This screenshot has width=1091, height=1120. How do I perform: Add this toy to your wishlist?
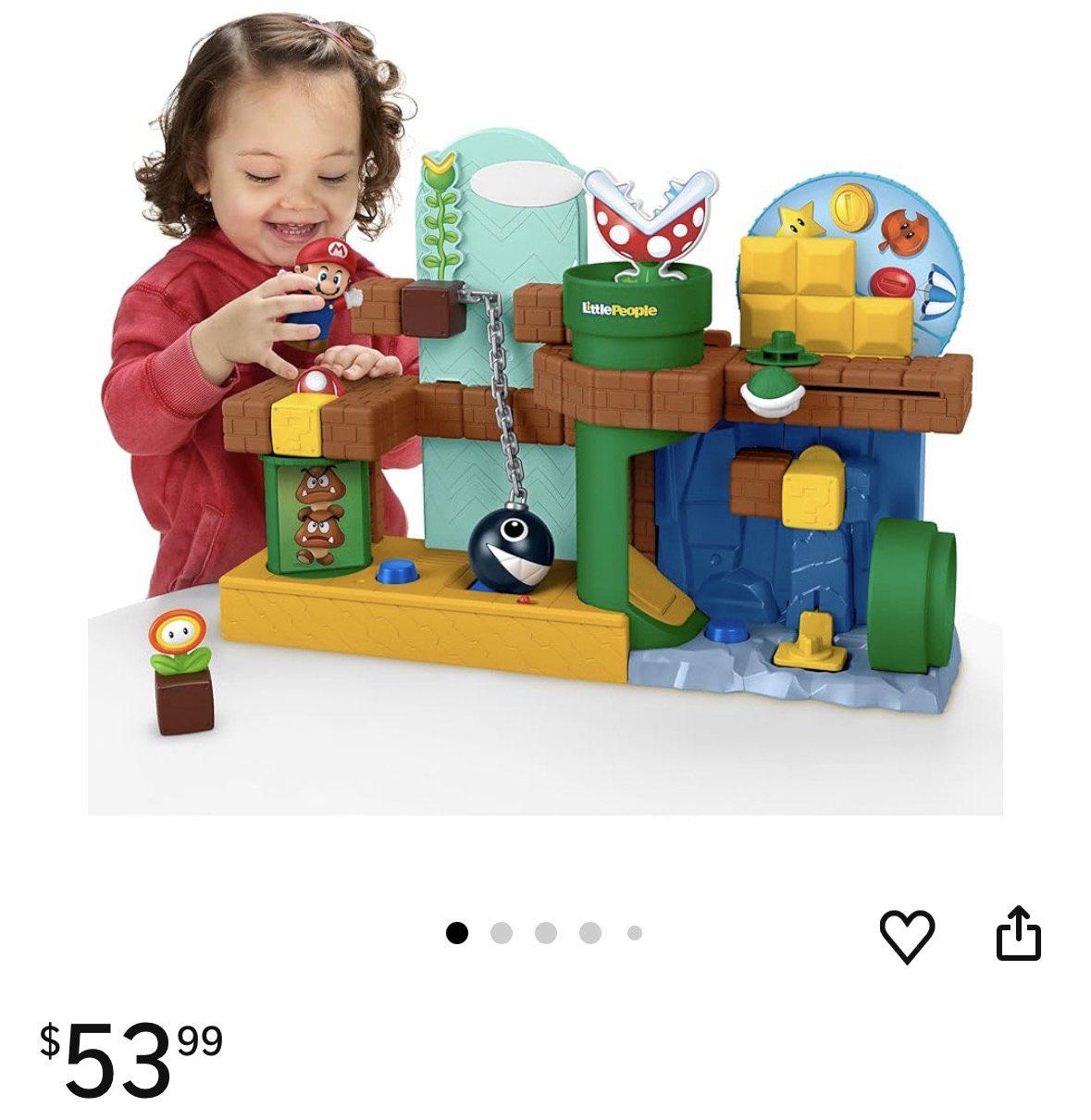click(x=906, y=935)
